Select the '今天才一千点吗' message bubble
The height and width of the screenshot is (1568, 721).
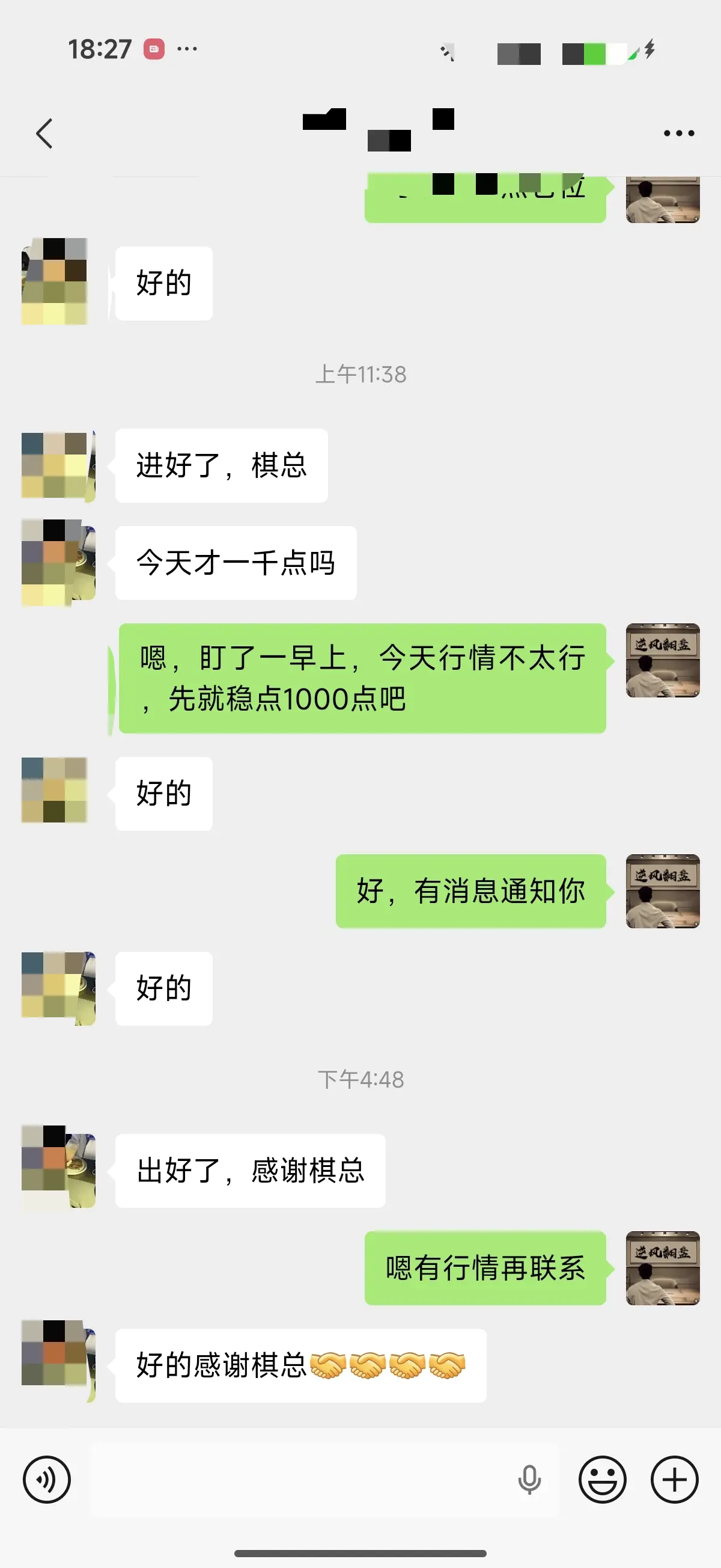coord(234,562)
